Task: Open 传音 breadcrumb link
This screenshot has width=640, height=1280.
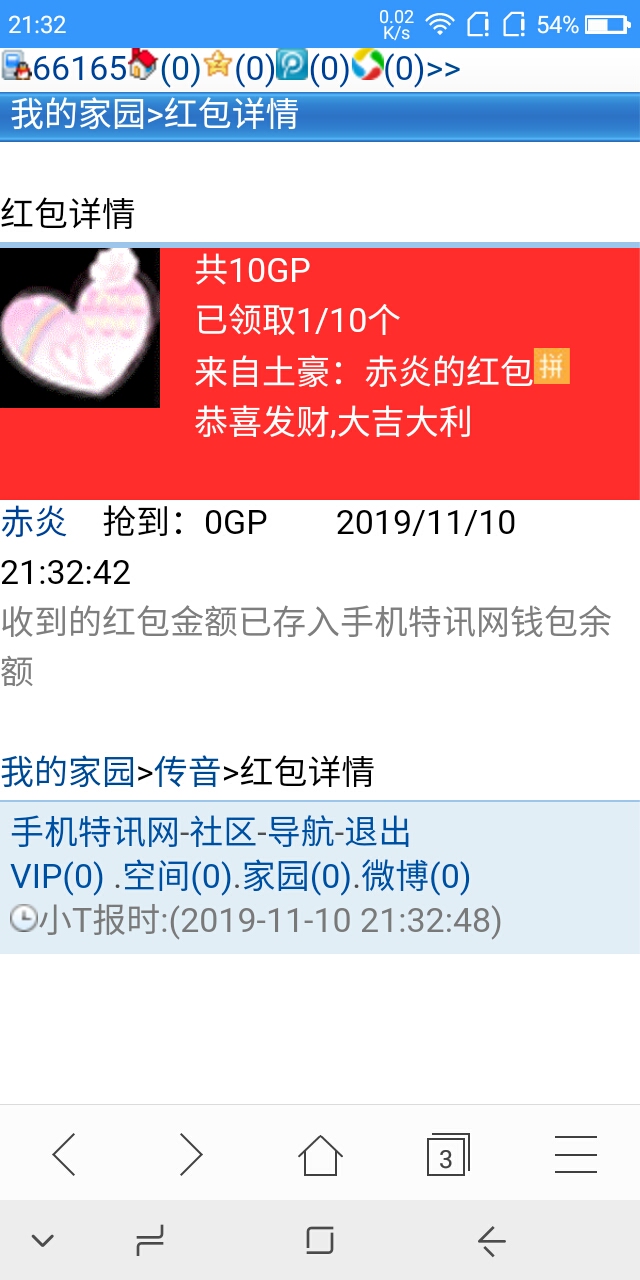Action: tap(187, 771)
